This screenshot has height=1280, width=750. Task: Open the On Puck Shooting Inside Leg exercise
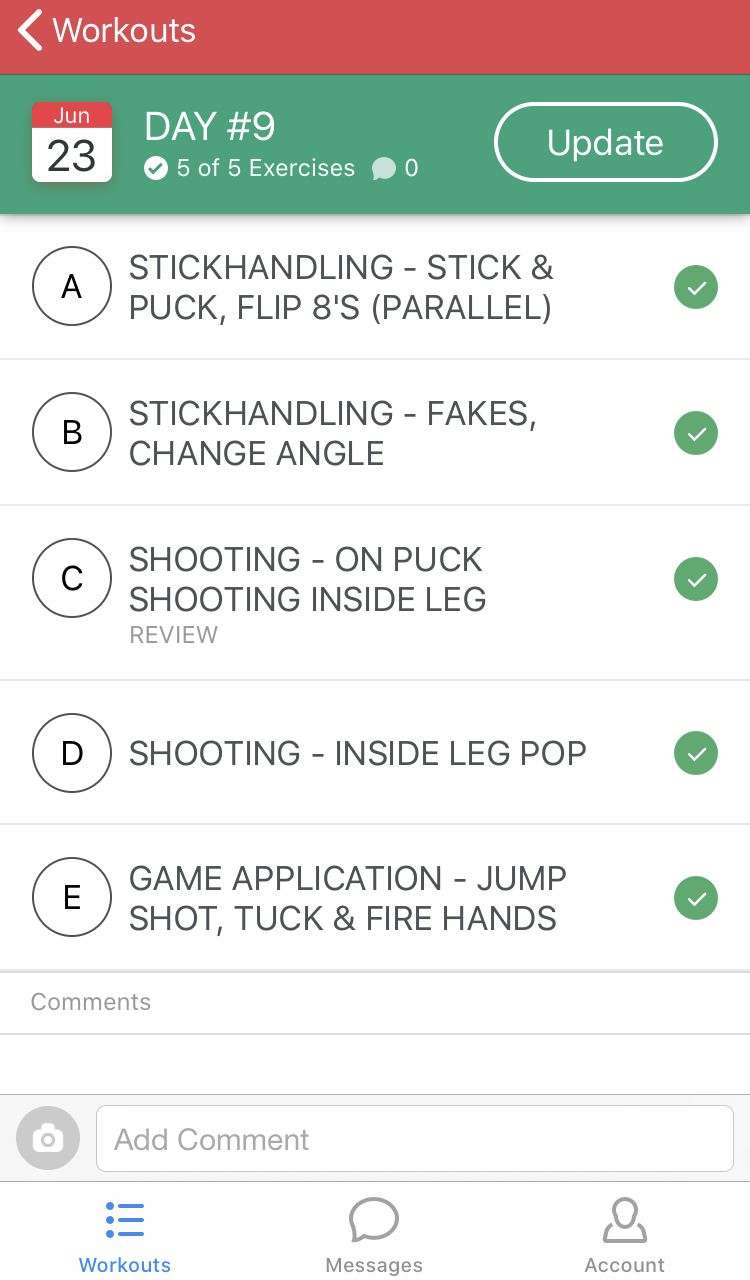coord(375,593)
